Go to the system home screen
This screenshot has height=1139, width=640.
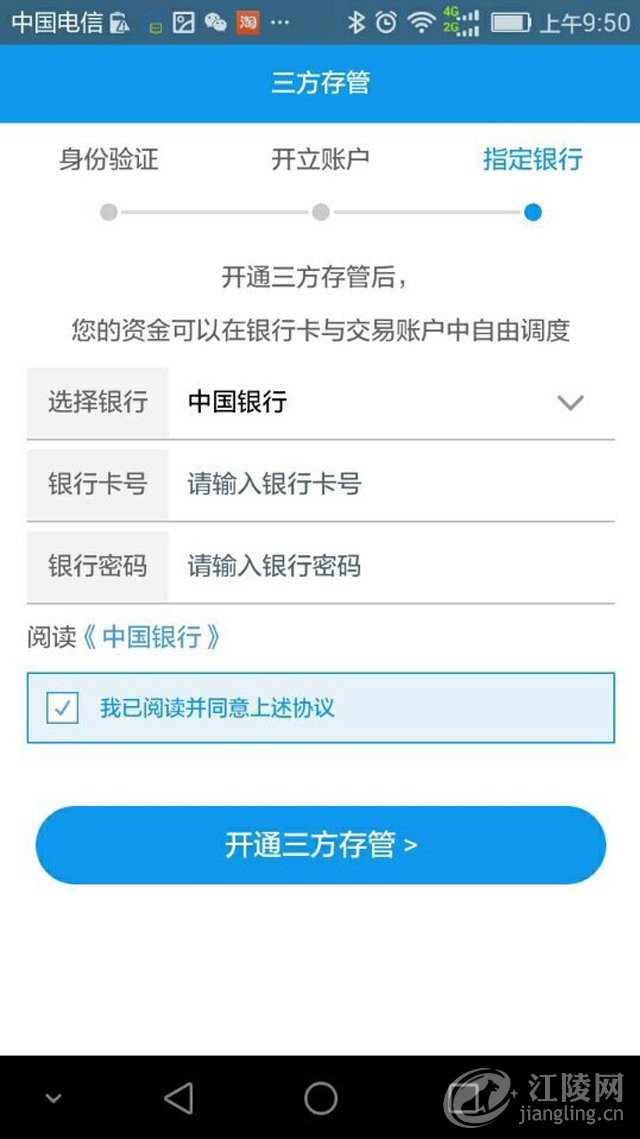click(x=320, y=1098)
